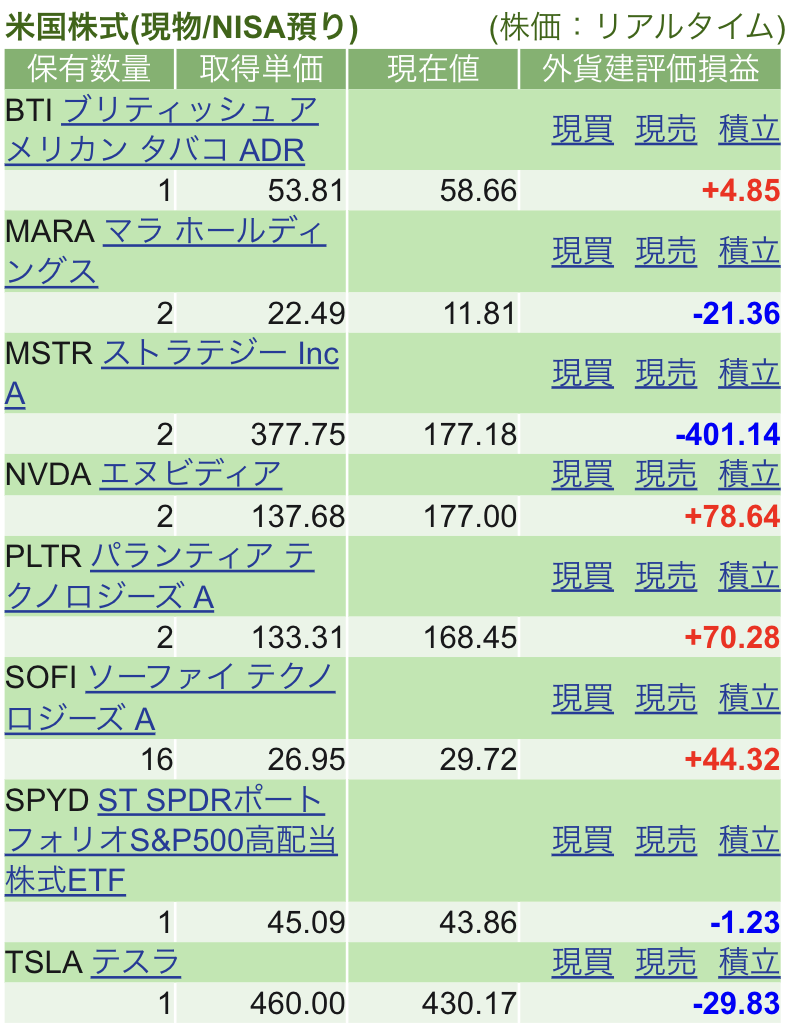Open the ブリティッシュ アメリカン タバコ ADR stock link

pyautogui.click(x=196, y=110)
